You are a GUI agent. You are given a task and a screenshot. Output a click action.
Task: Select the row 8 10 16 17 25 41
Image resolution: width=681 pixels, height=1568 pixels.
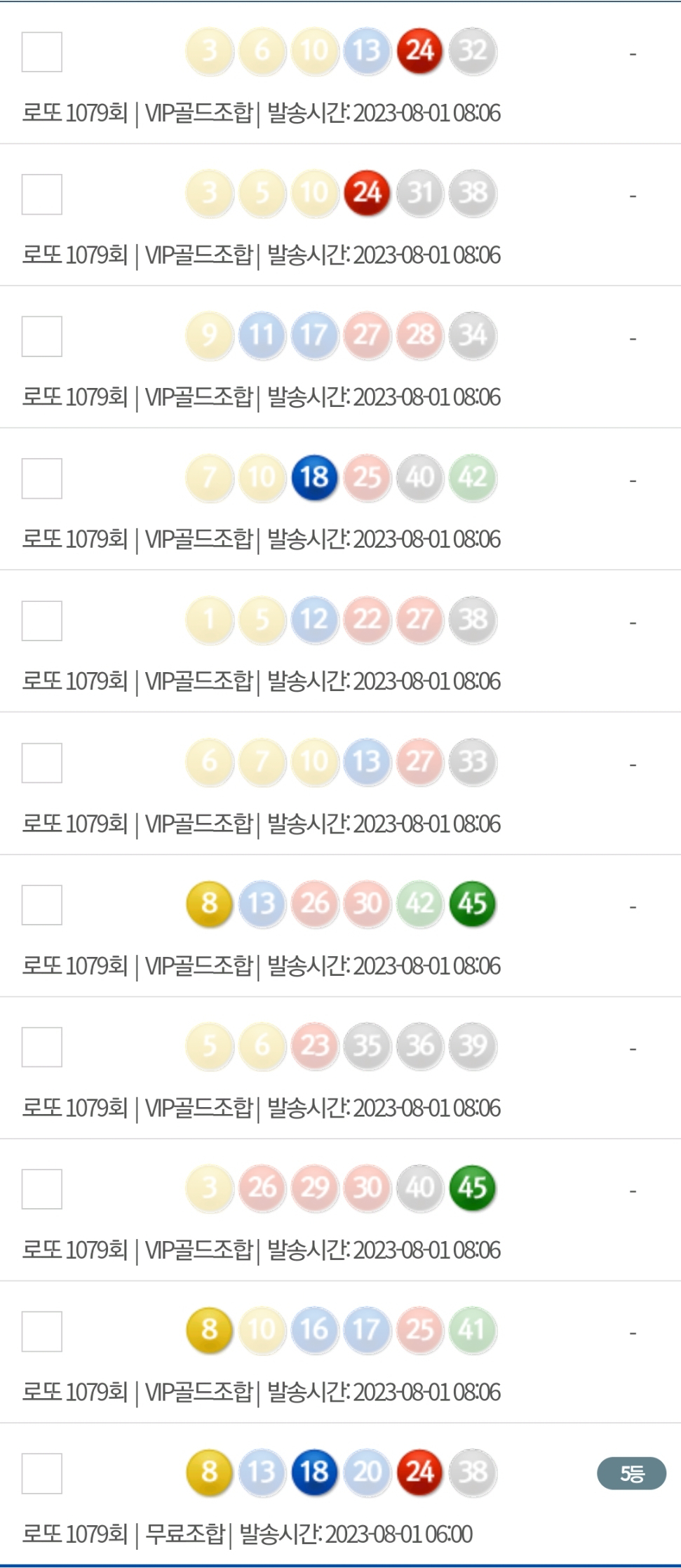tap(42, 1332)
